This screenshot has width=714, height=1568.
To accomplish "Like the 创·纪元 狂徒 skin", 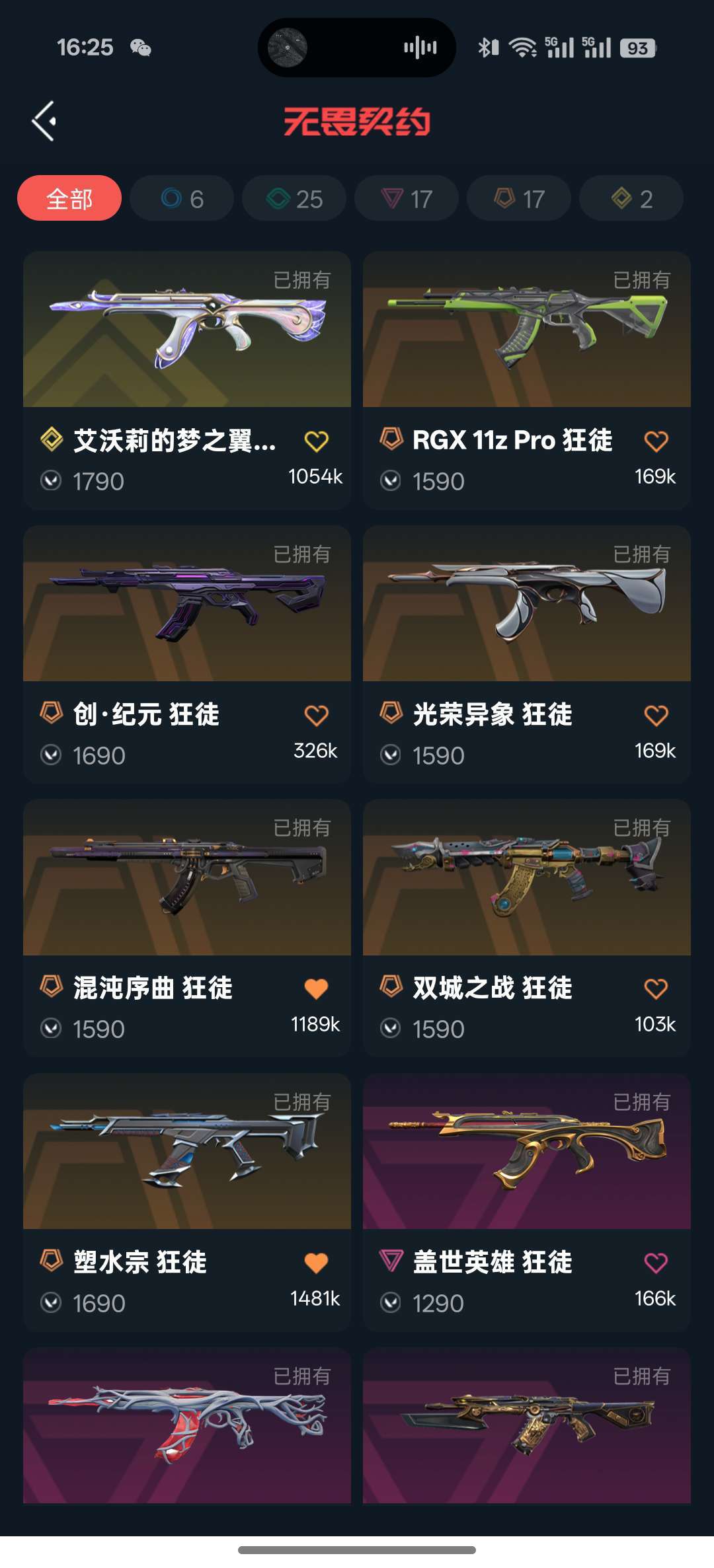I will (316, 715).
